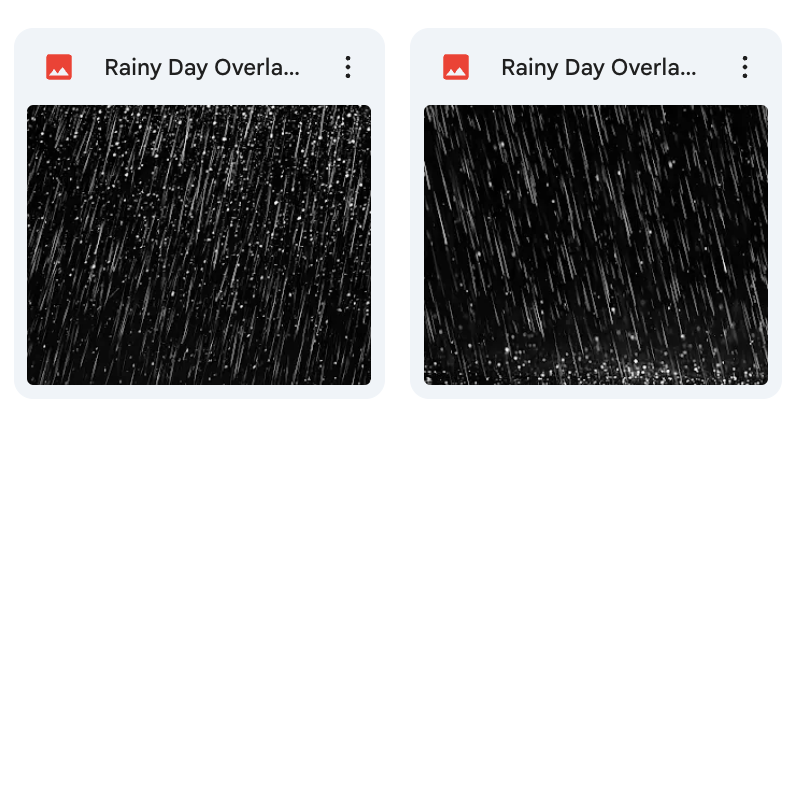Open the rain overlay image with ground splashes
This screenshot has height=806, width=792.
[x=595, y=245]
